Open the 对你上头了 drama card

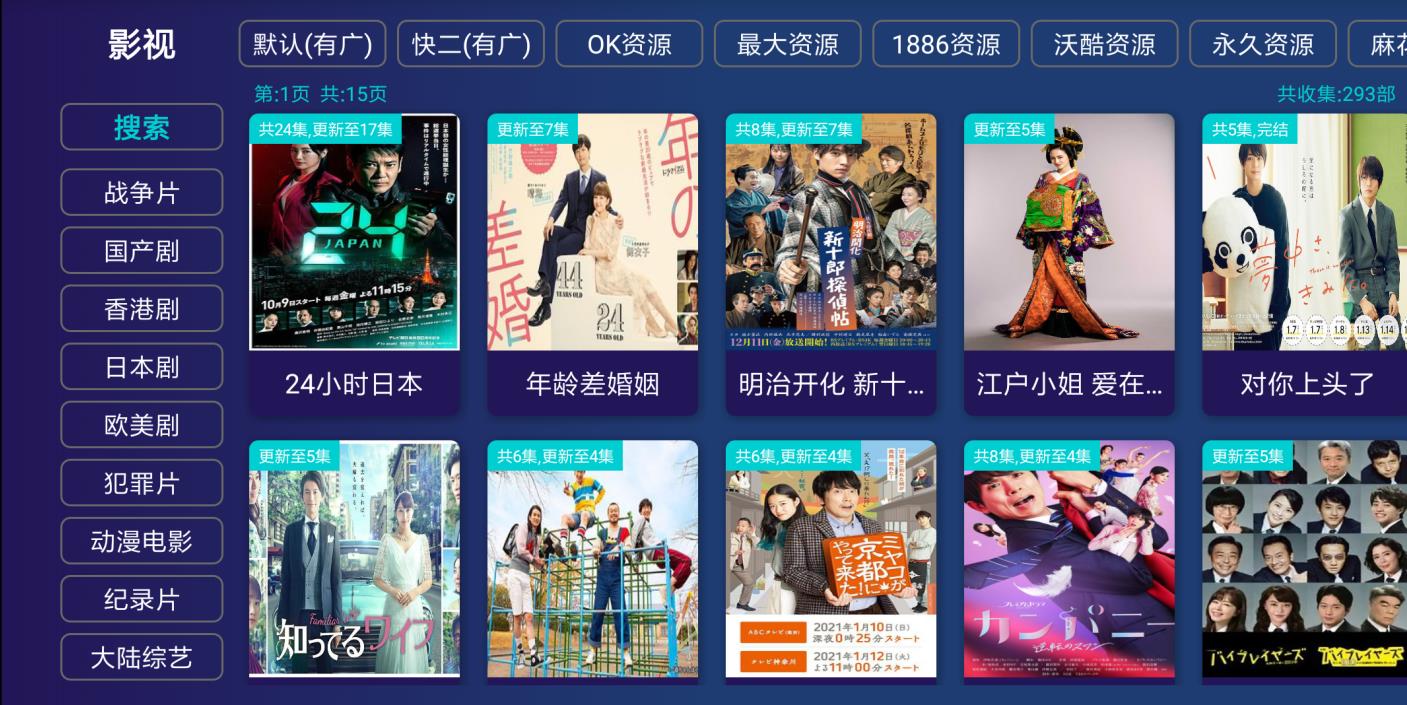coord(1305,262)
